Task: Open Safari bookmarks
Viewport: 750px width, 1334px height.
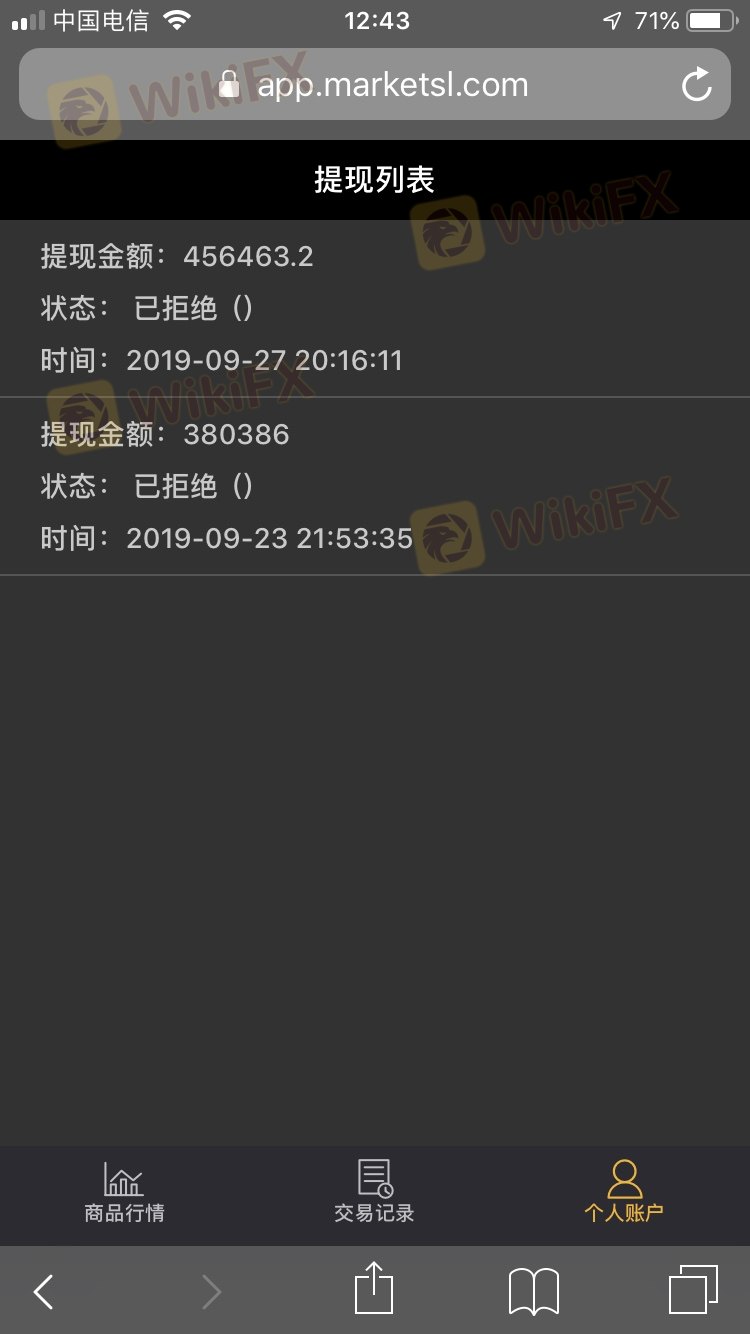Action: pyautogui.click(x=534, y=1292)
